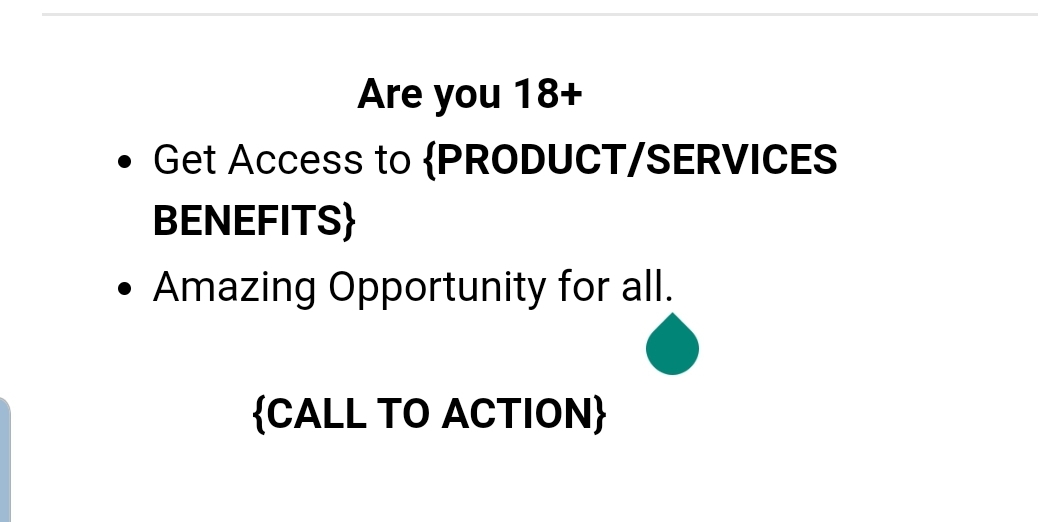This screenshot has width=1044, height=522.
Task: Tap the teal text cursor handle
Action: [672, 344]
